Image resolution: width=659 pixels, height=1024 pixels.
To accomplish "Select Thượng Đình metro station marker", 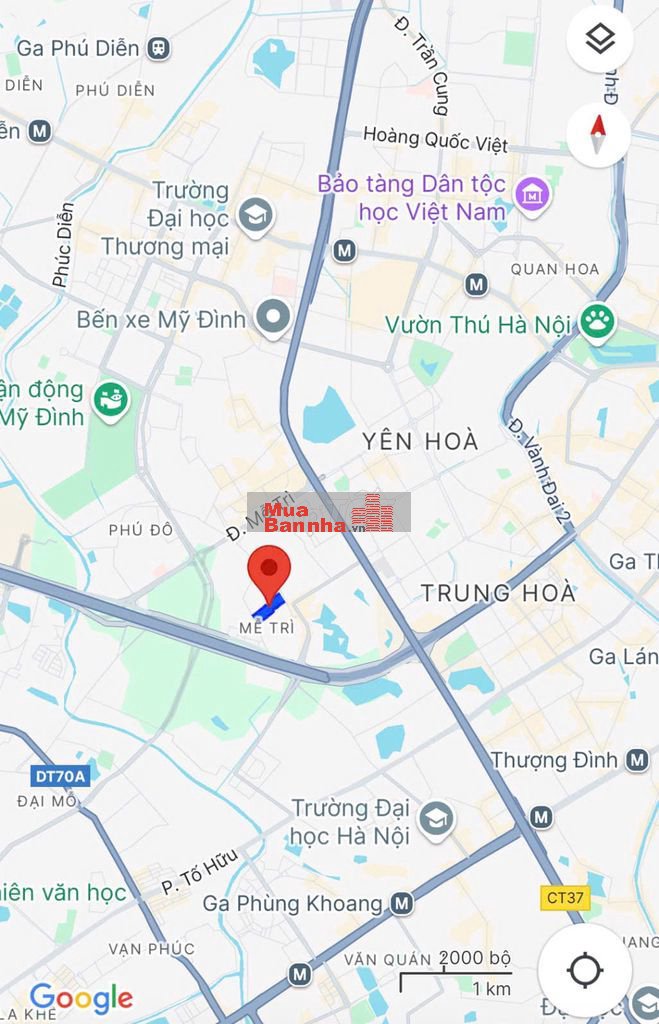I will pos(637,760).
